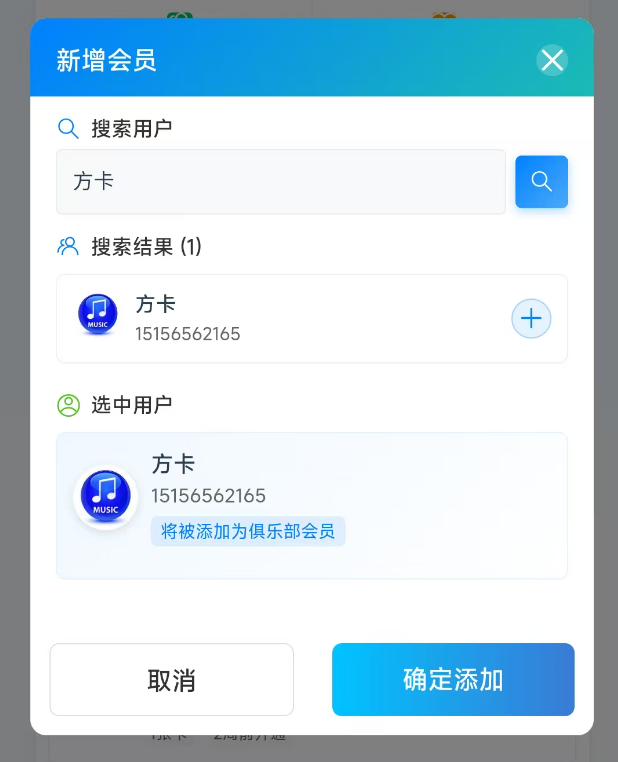This screenshot has width=618, height=762.
Task: Select the 方卡 search result row
Action: pyautogui.click(x=290, y=319)
